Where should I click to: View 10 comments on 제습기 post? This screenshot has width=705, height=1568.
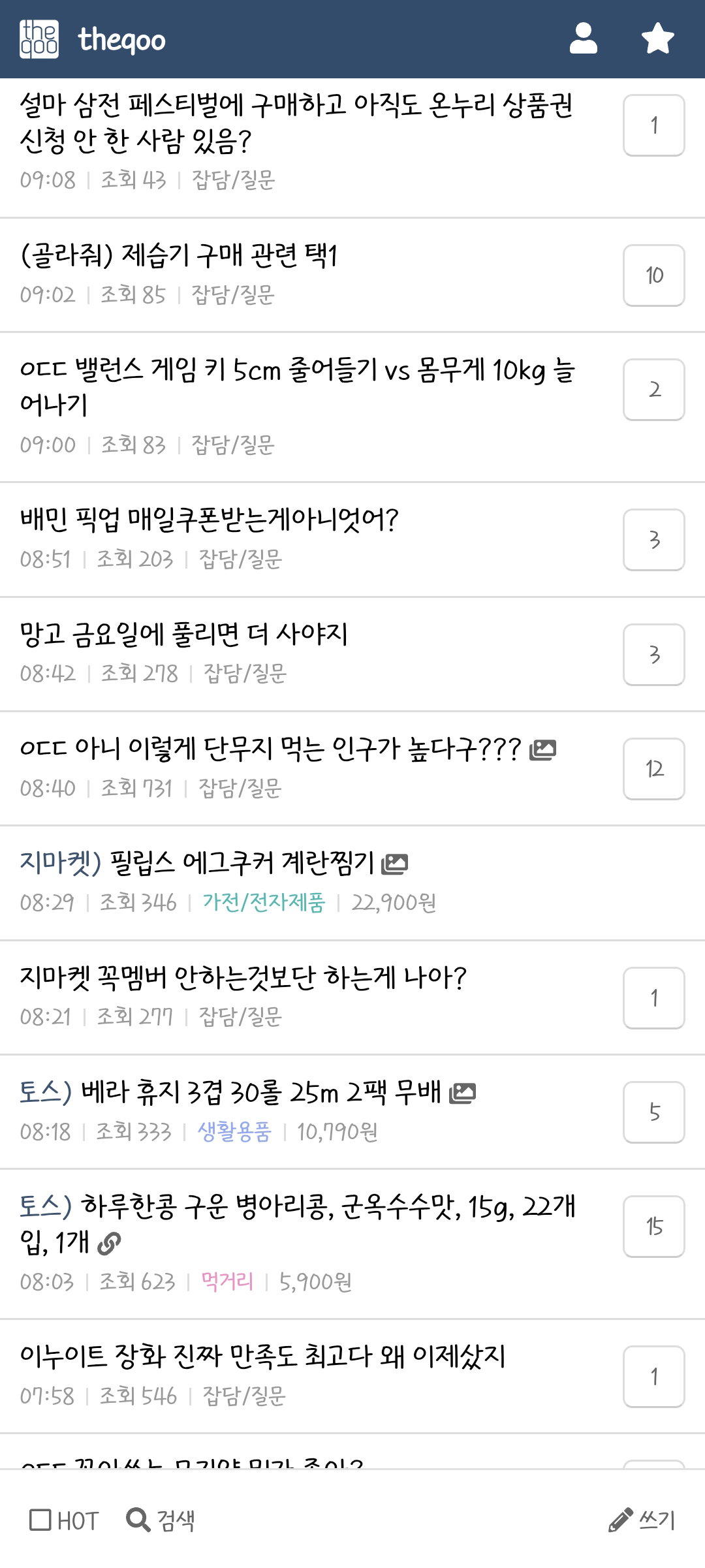coord(654,275)
